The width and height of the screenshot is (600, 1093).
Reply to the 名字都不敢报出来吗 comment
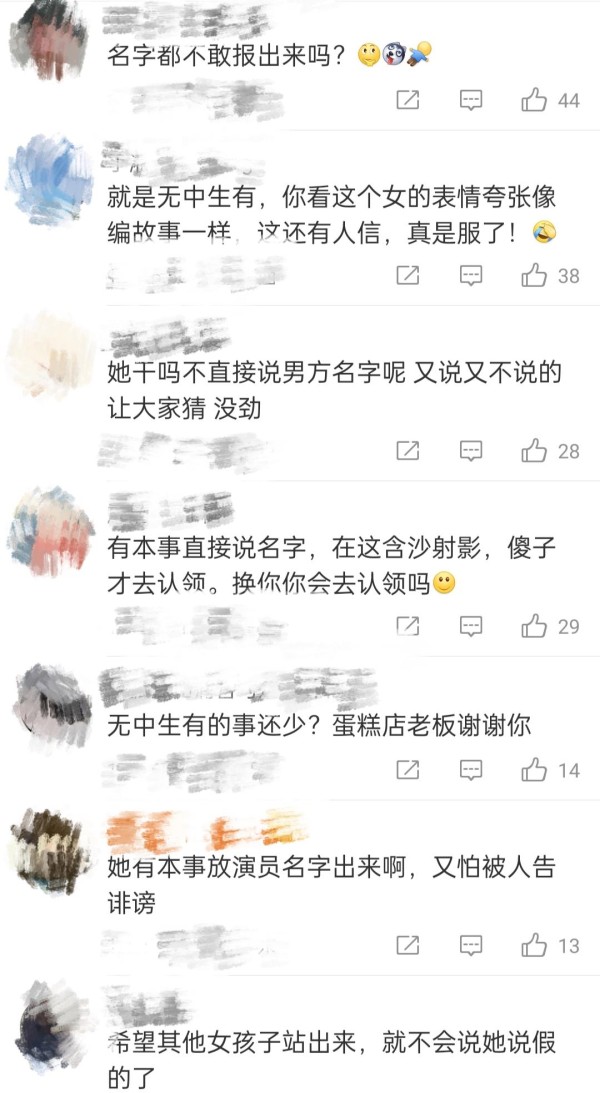(471, 100)
